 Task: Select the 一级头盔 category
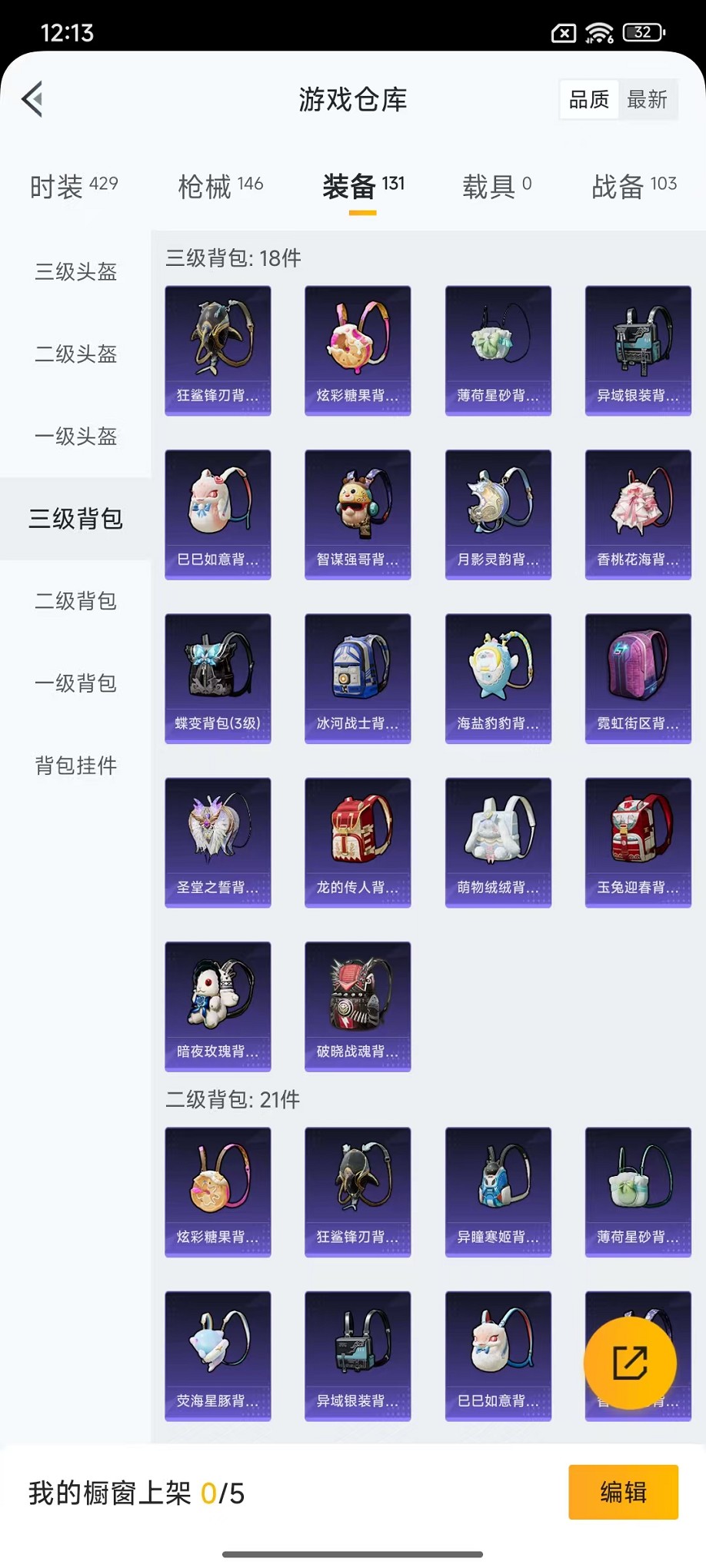pos(75,437)
